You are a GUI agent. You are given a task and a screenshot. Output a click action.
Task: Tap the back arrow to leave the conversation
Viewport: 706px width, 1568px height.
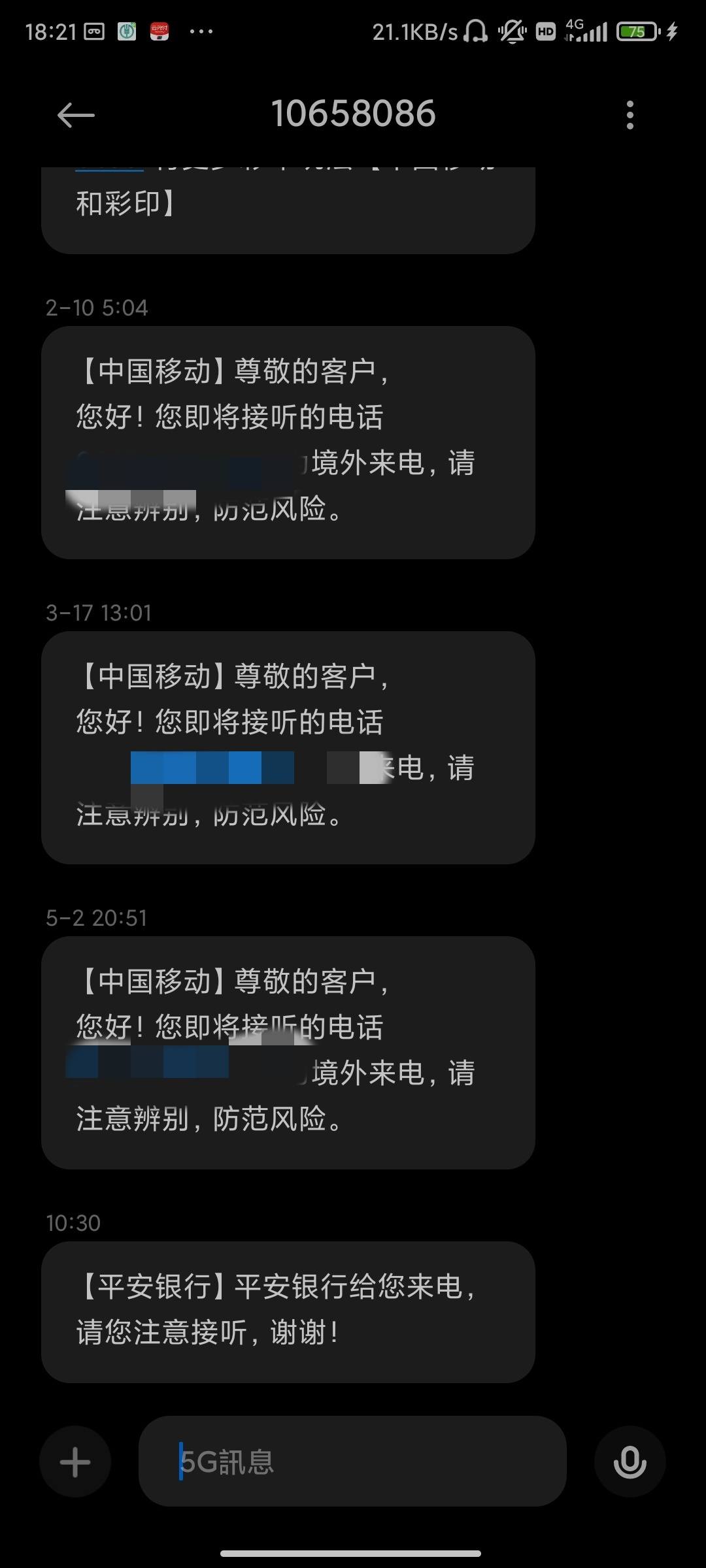[x=75, y=114]
